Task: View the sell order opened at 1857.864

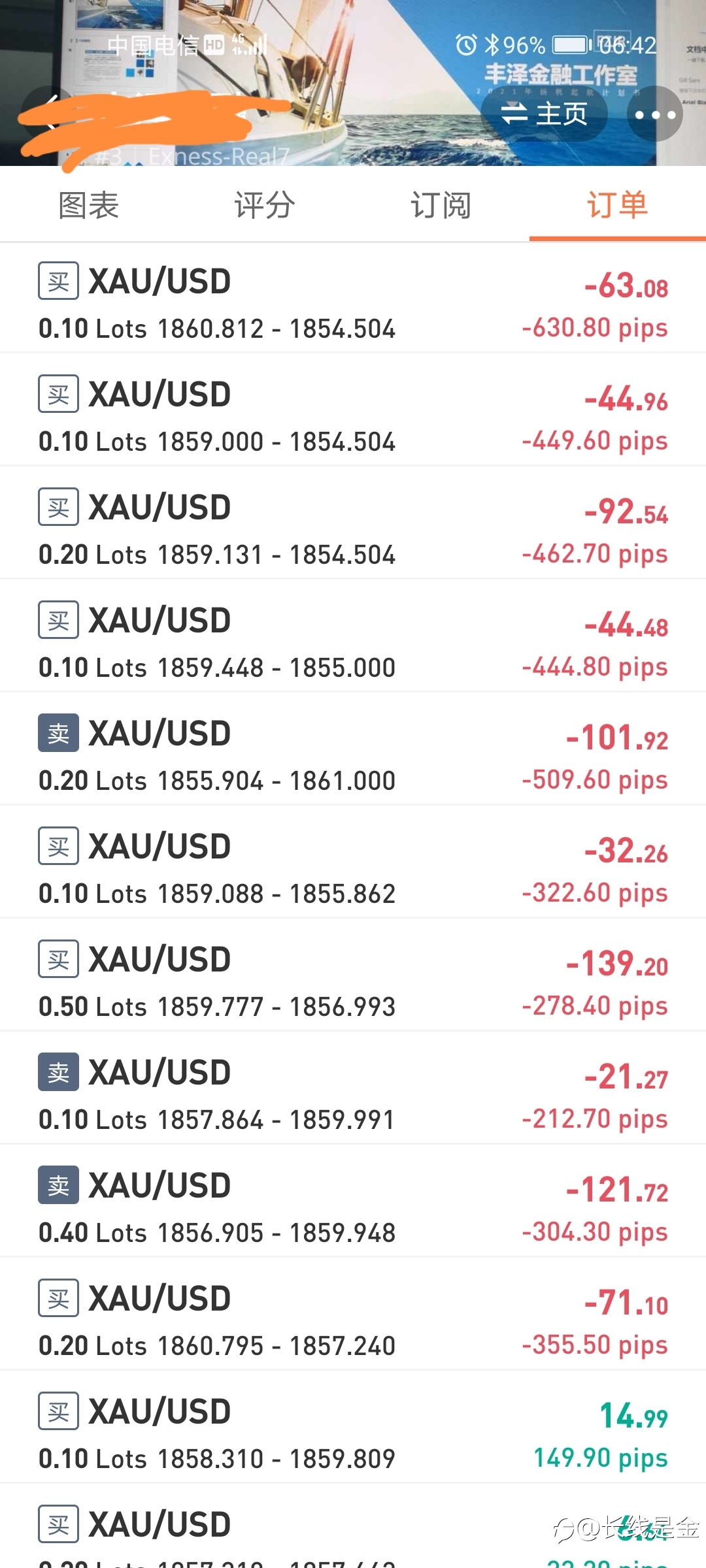Action: tap(353, 1088)
